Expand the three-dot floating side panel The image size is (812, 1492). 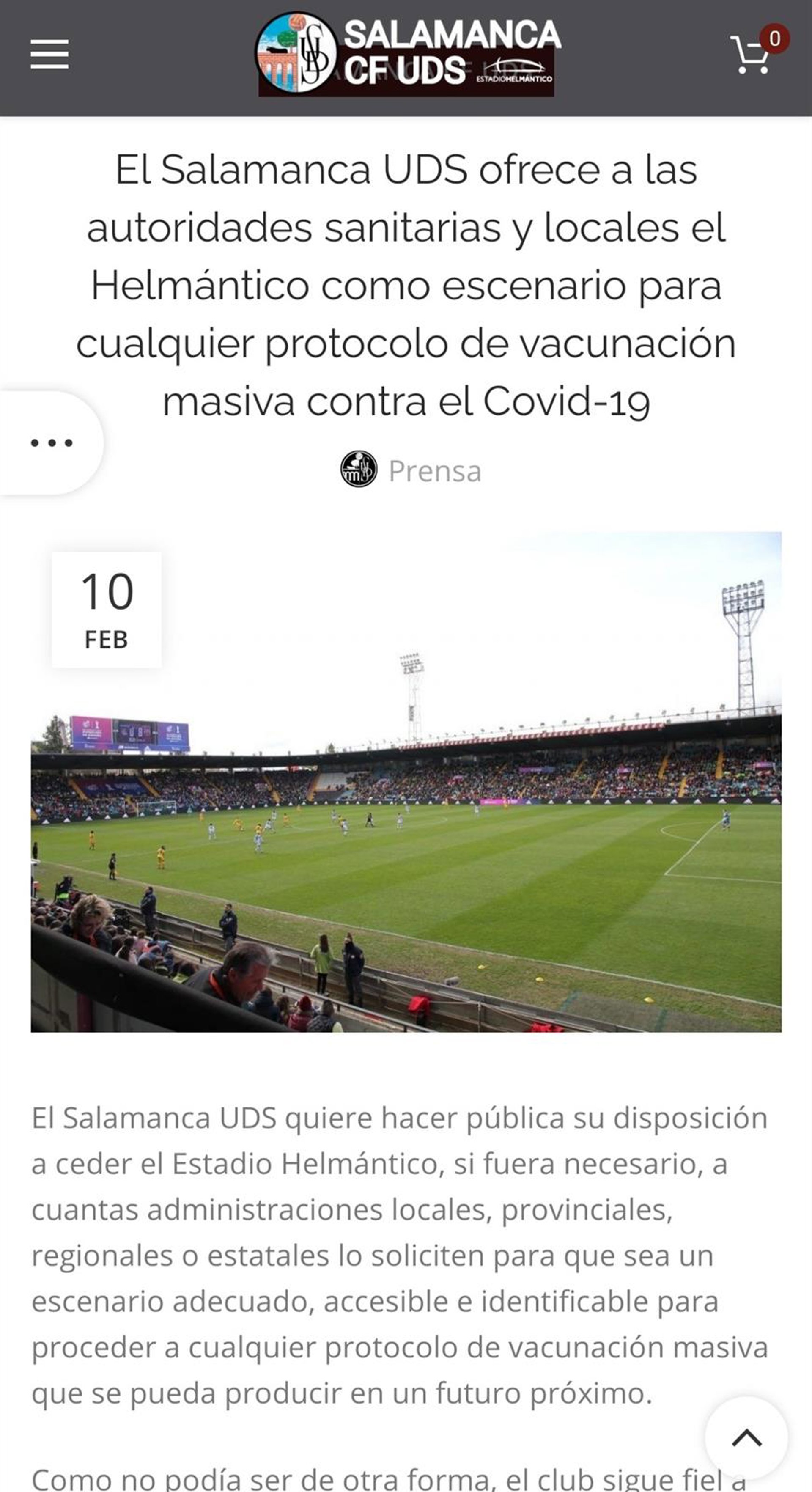[x=51, y=443]
